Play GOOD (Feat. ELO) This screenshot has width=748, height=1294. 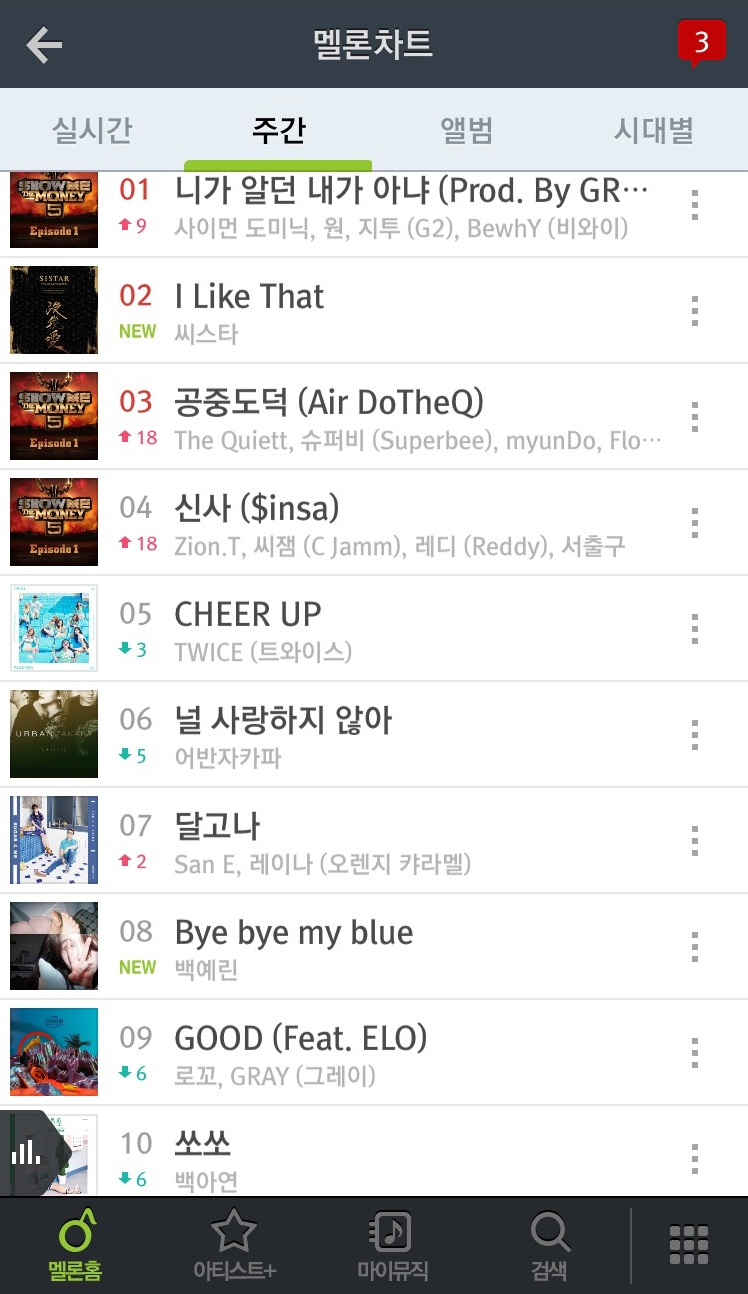coord(300,1038)
